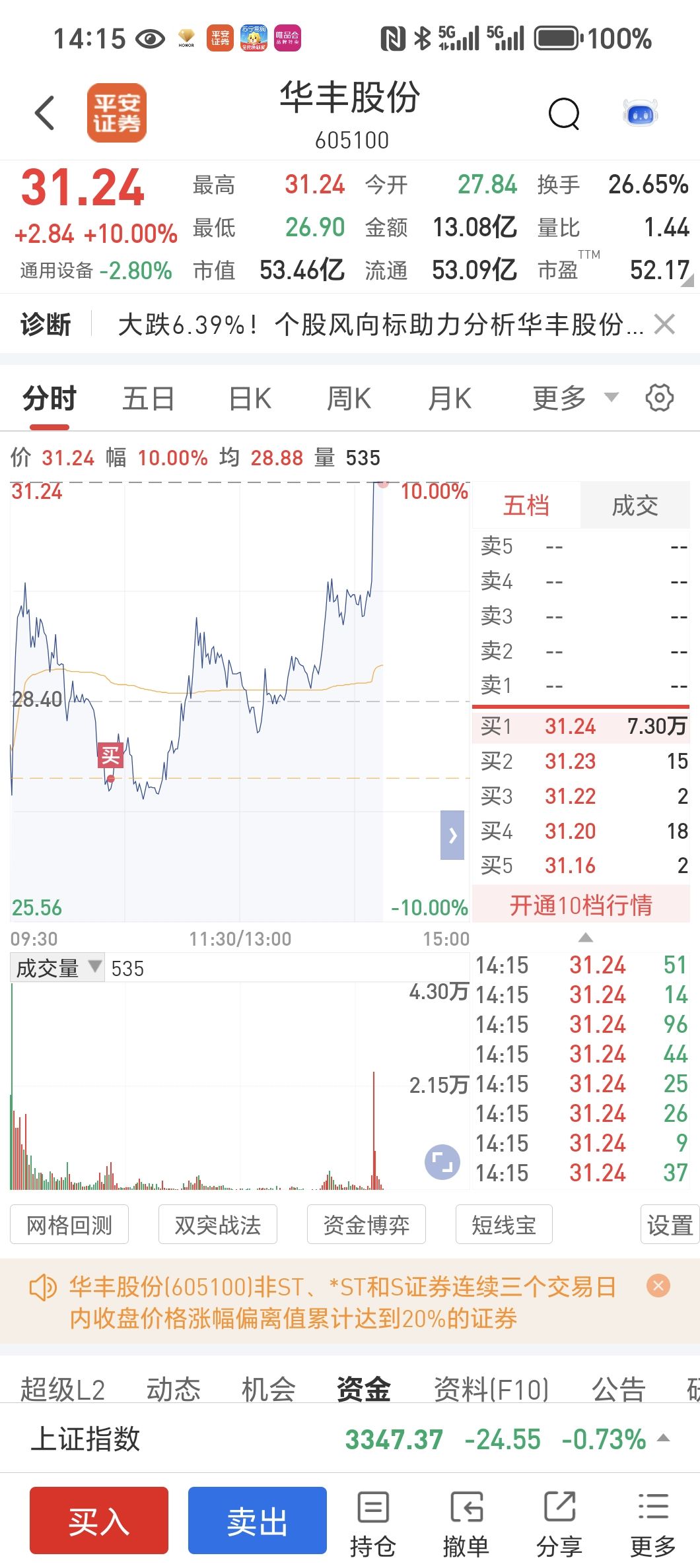
Task: Open the robot assistant icon
Action: click(640, 114)
